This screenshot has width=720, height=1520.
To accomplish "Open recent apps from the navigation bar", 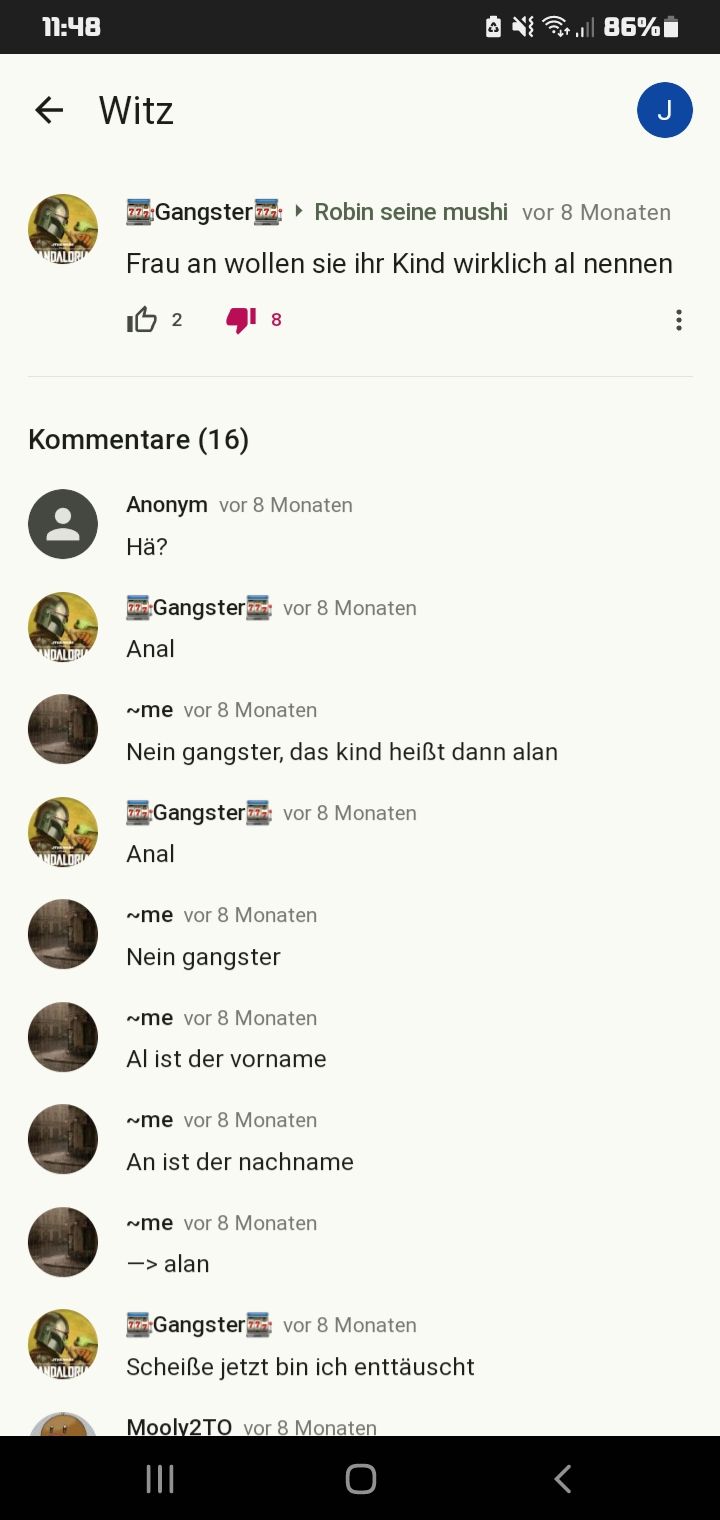I will 160,1479.
